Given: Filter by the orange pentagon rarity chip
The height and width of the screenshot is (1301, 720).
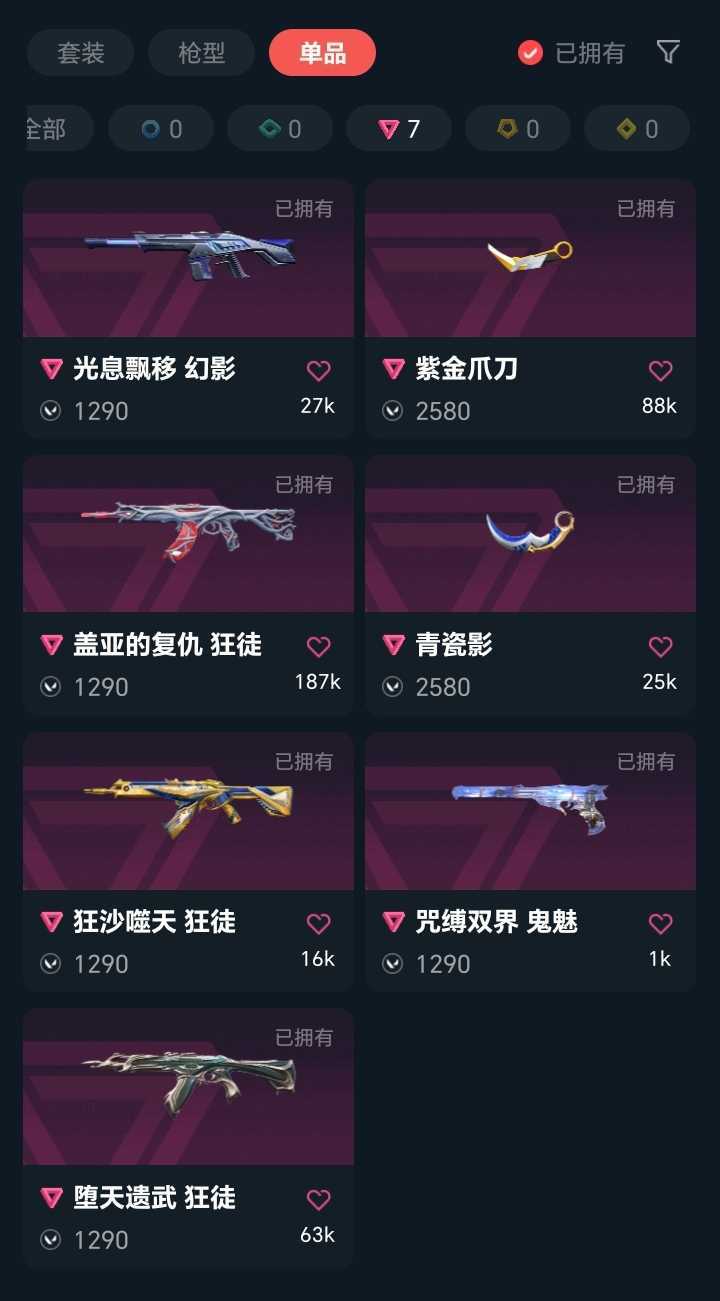Looking at the screenshot, I should (518, 129).
